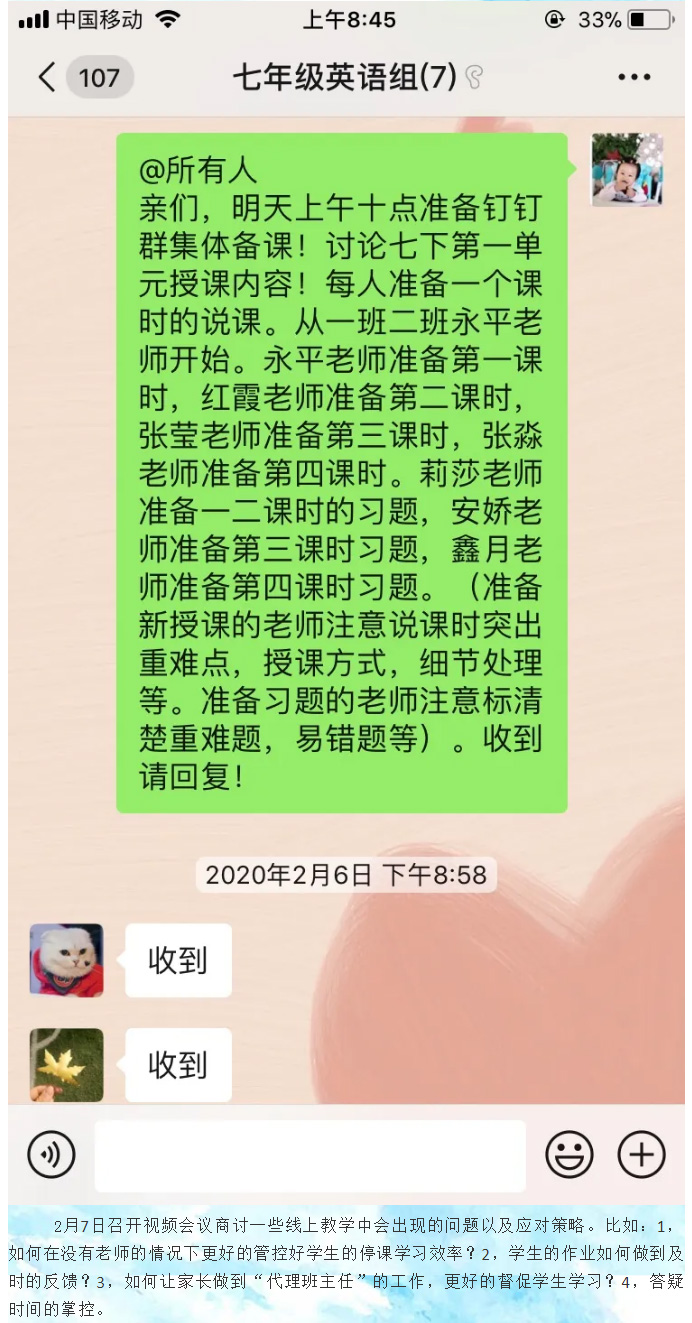Focus the message text field
Viewport: 692px width, 1323px height.
[x=310, y=1156]
